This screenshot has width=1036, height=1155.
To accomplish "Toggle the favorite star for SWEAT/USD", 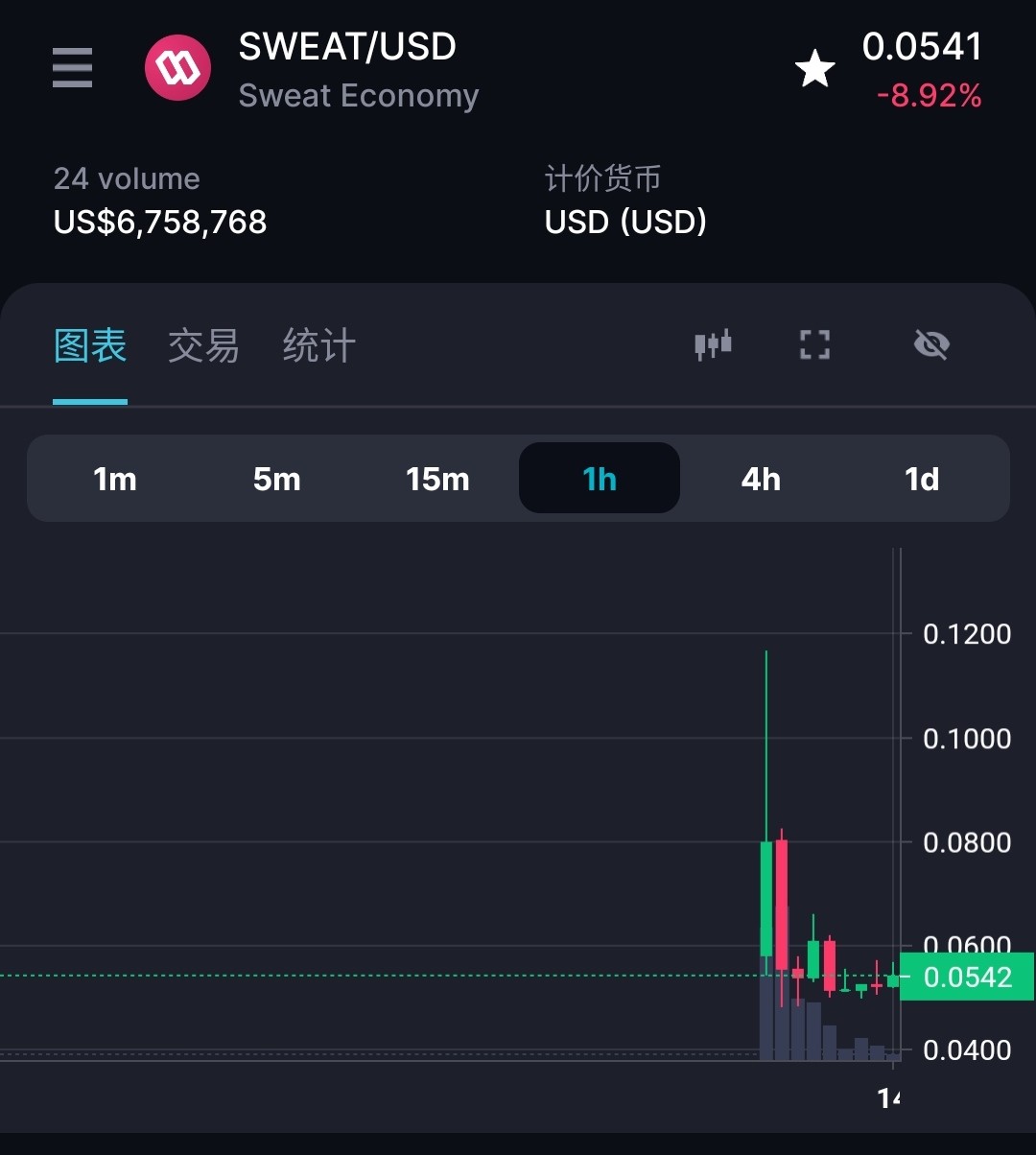I will point(814,69).
